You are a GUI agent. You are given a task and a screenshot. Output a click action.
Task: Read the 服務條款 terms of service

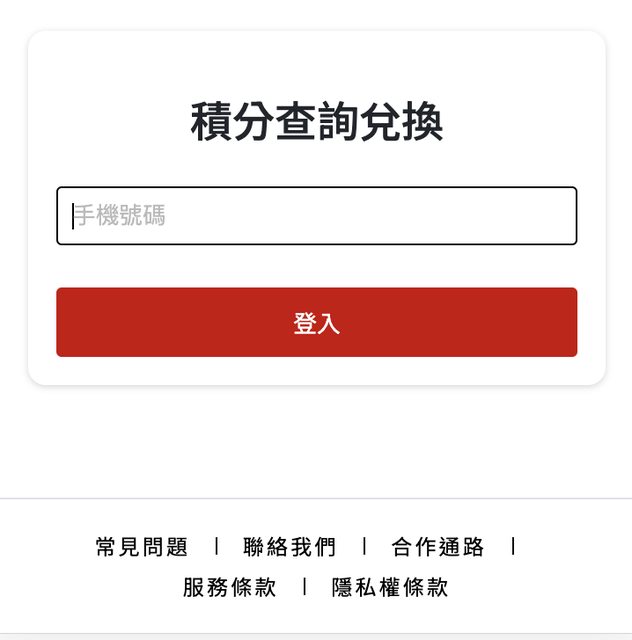click(x=229, y=587)
